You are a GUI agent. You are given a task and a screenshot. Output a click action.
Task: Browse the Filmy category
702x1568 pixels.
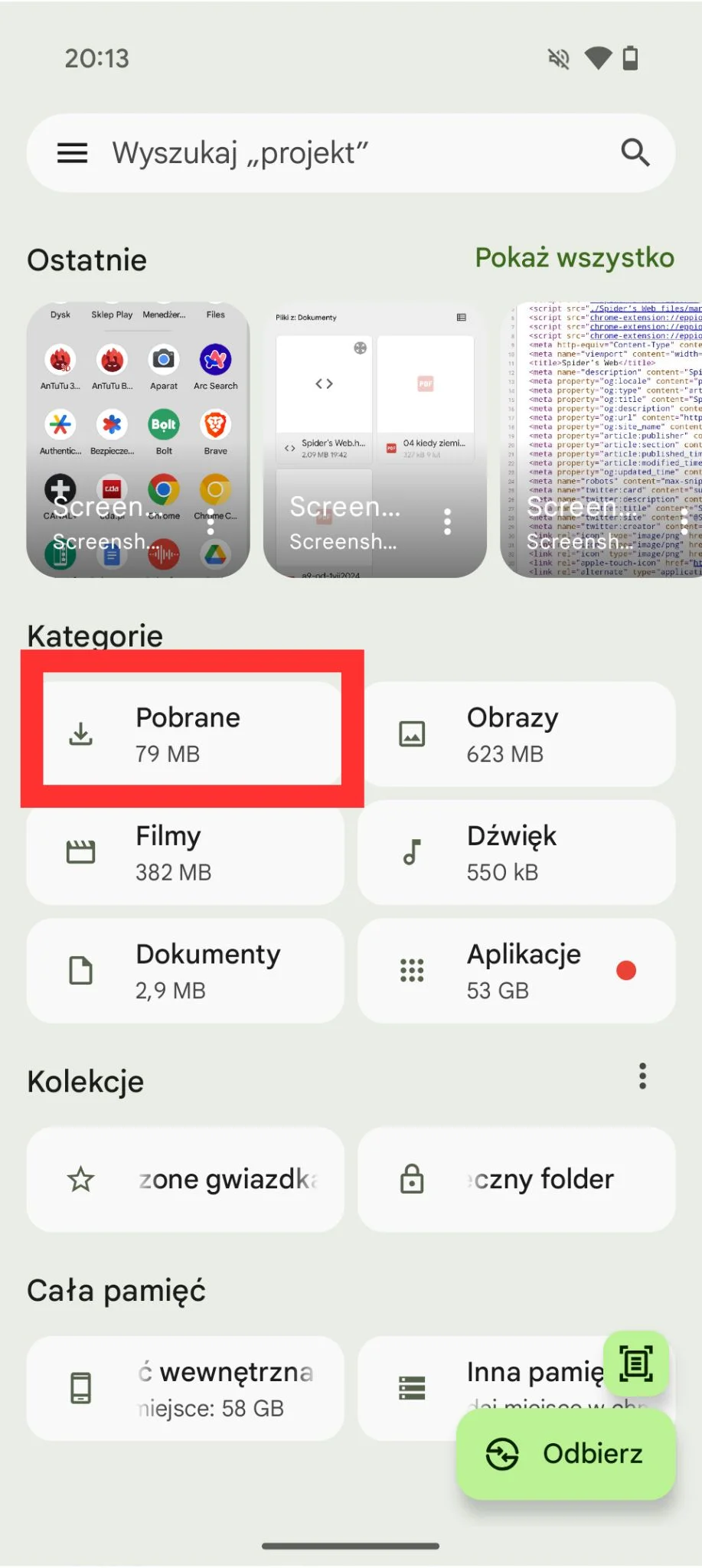(185, 853)
